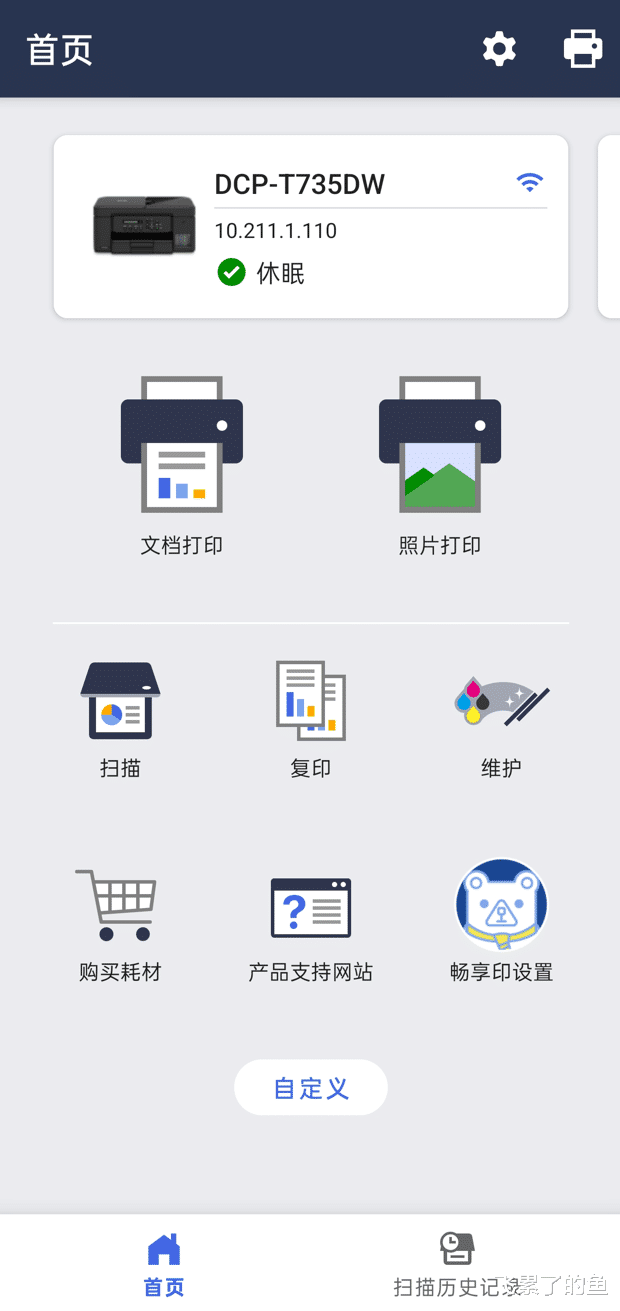
Task: Launch the 扫描 scan function
Action: click(x=120, y=718)
